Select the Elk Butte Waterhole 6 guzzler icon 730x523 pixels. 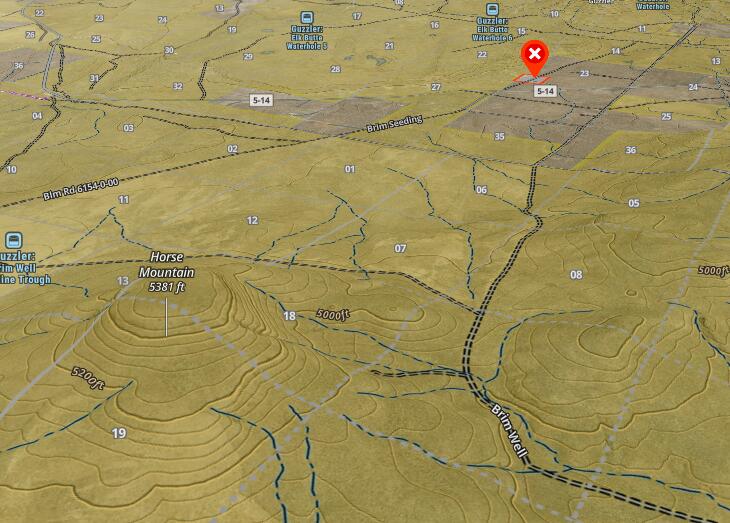click(x=307, y=18)
